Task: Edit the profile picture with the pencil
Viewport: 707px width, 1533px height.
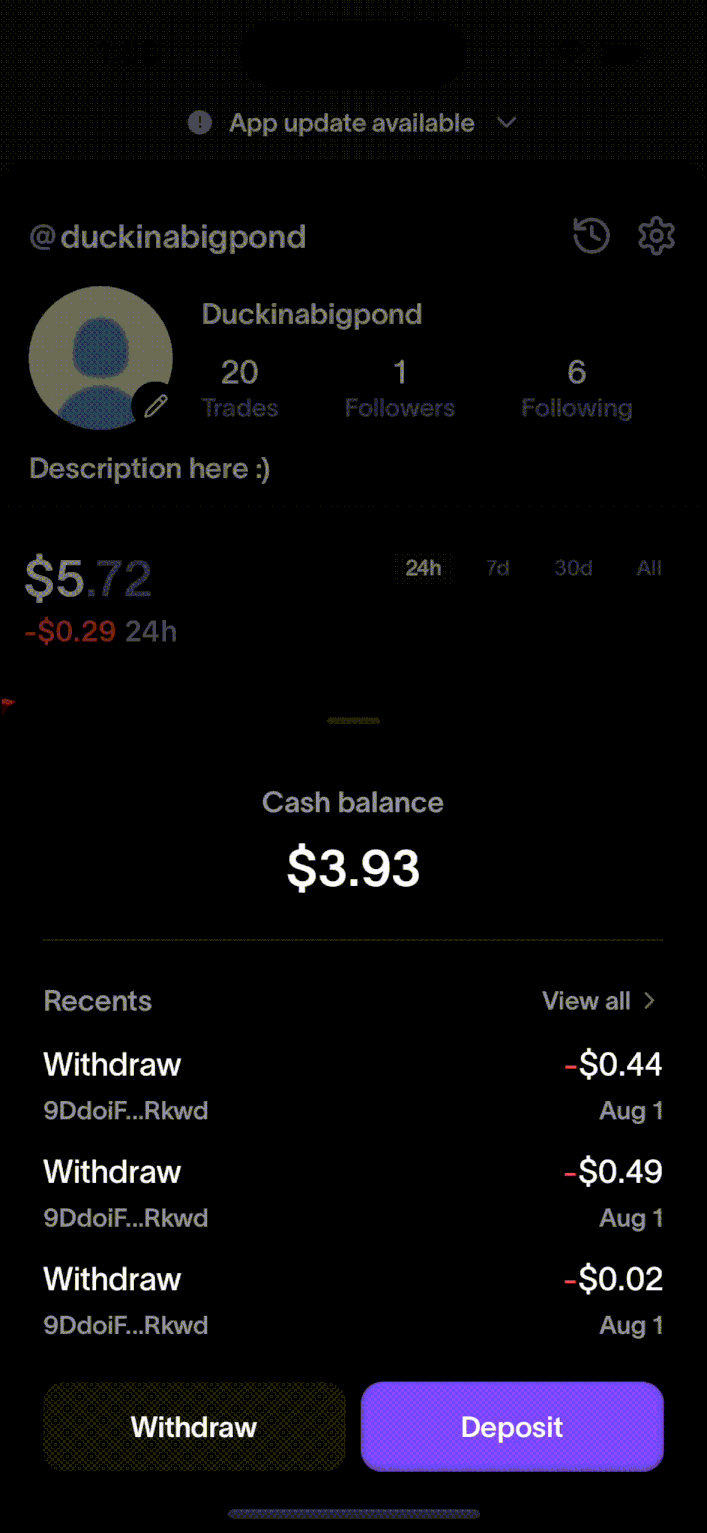Action: (x=155, y=405)
